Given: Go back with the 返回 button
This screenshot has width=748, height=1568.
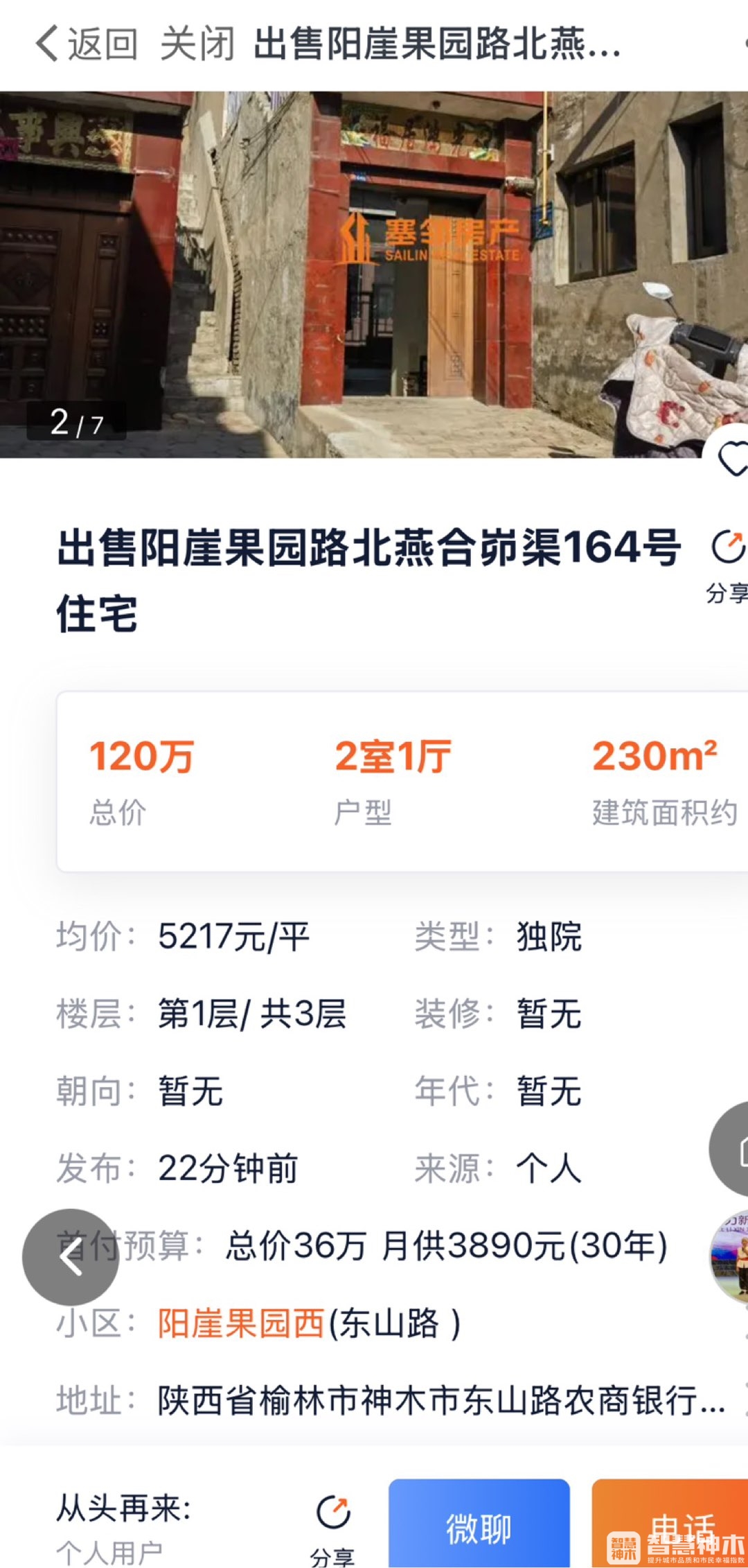Looking at the screenshot, I should tap(87, 44).
